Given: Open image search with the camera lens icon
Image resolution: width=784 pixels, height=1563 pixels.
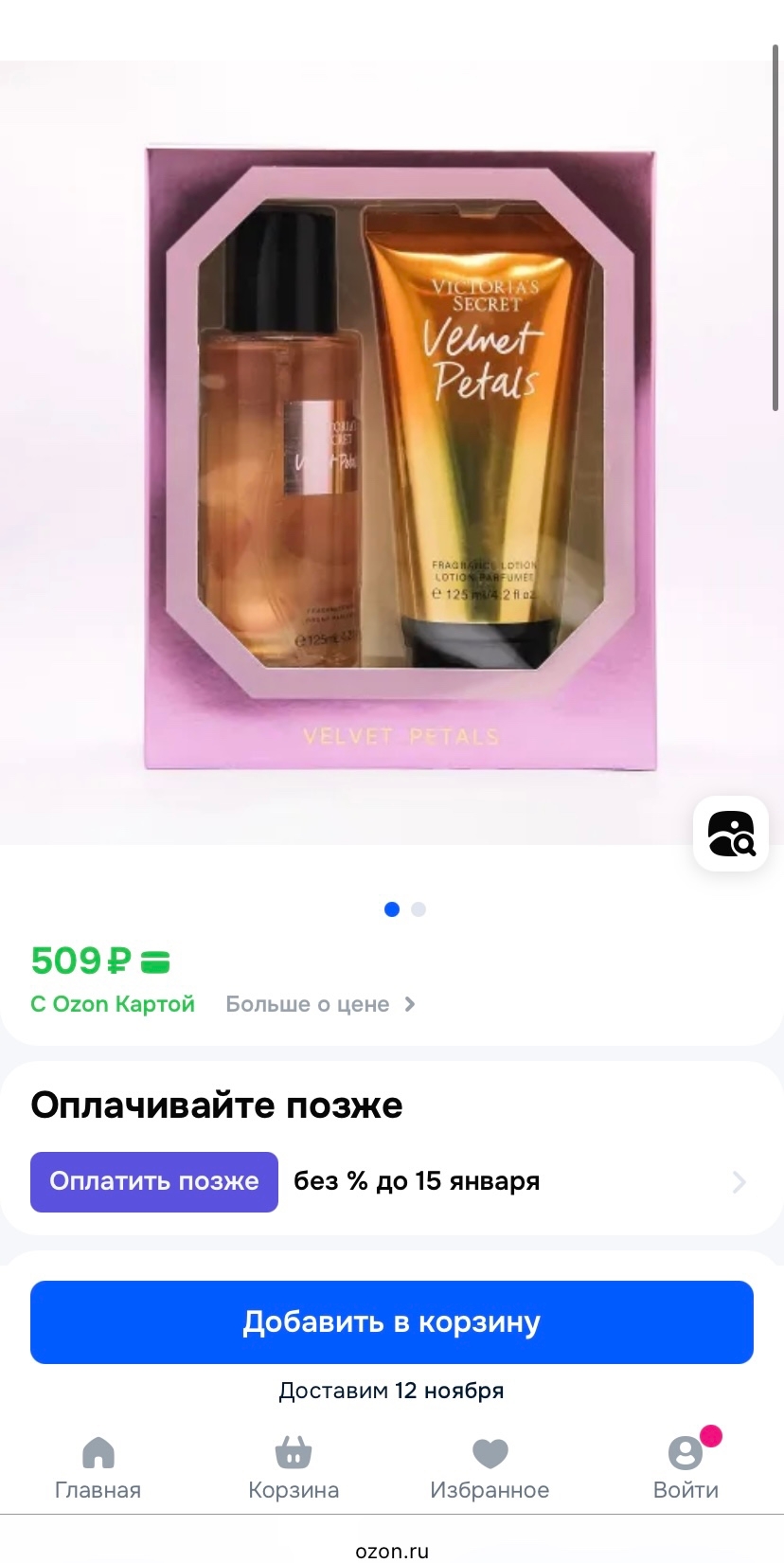Looking at the screenshot, I should [730, 834].
